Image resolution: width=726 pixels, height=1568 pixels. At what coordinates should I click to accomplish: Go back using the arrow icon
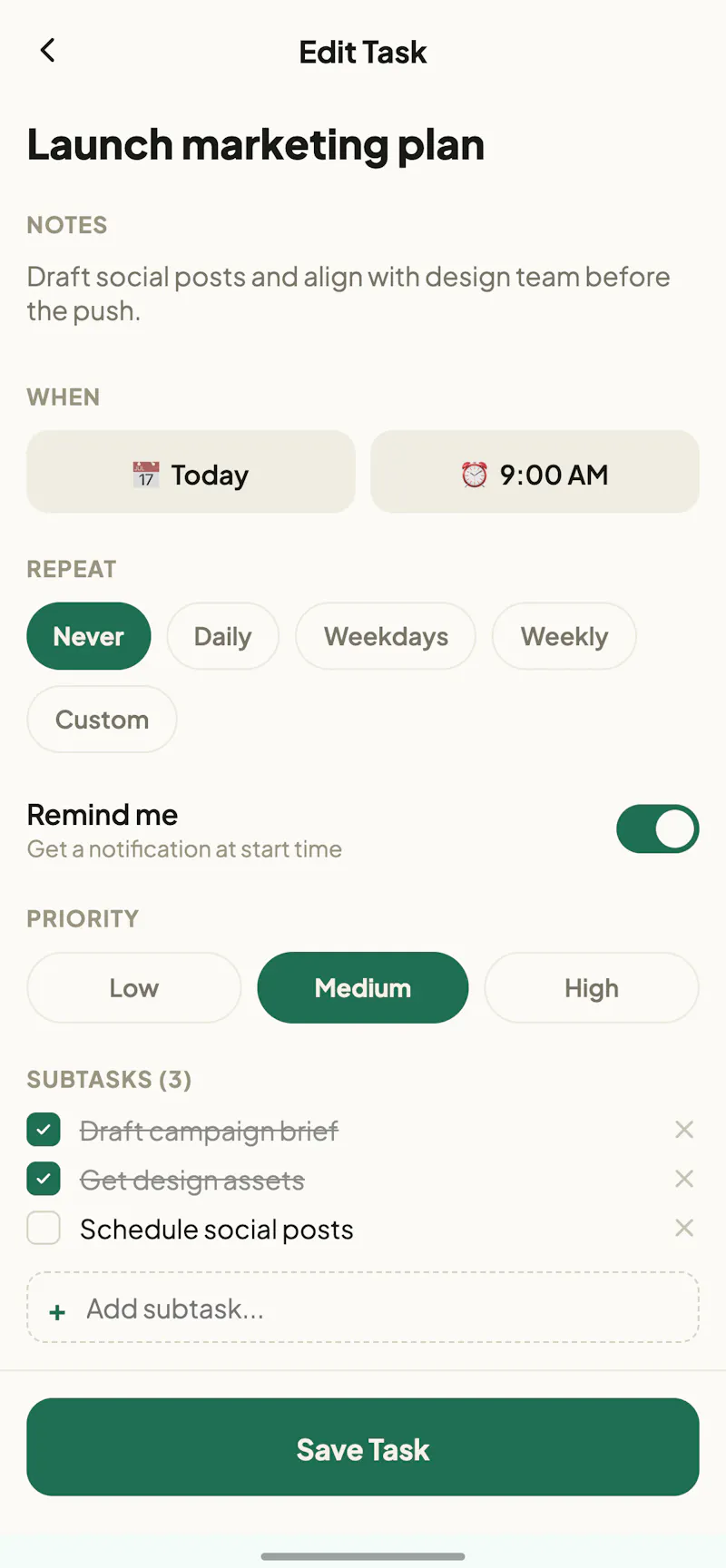[x=47, y=51]
